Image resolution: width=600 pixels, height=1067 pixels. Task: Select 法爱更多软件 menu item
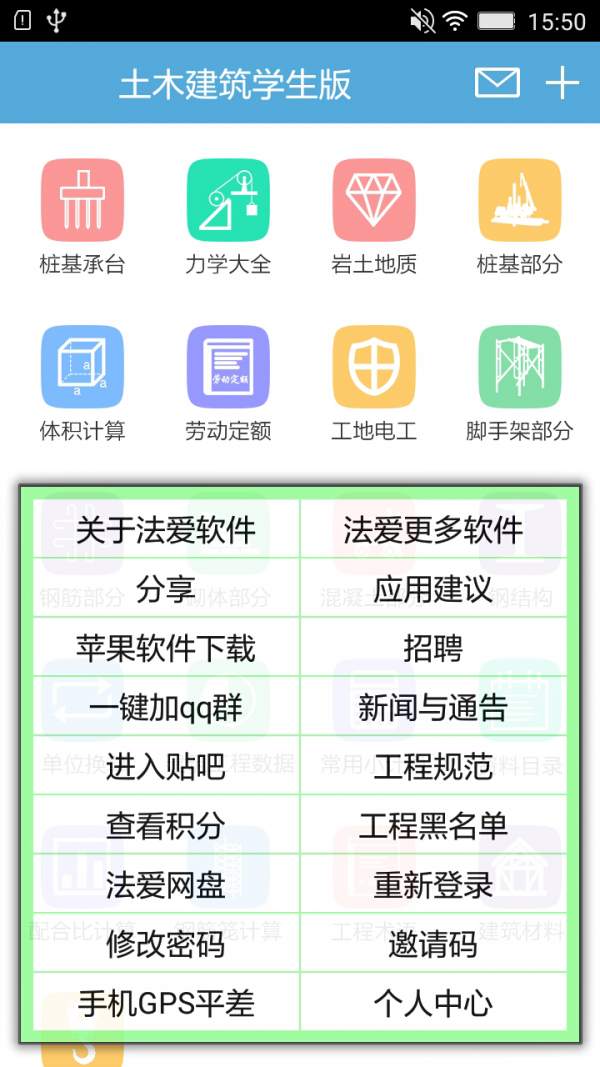(433, 530)
